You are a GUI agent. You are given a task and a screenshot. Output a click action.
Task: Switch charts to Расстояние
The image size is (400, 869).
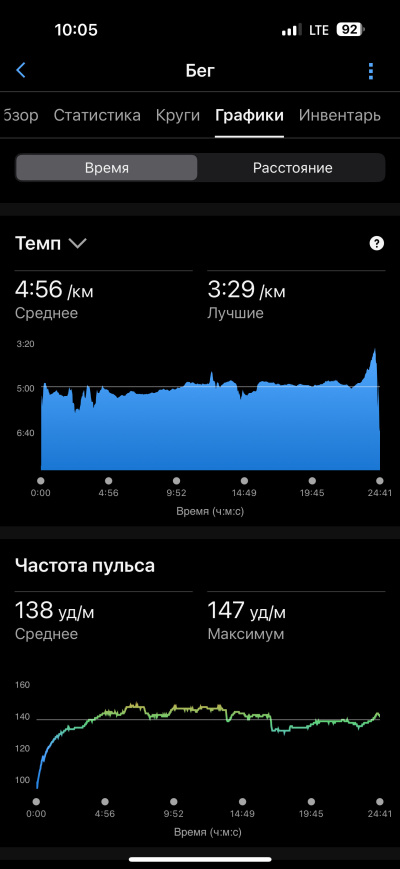293,168
